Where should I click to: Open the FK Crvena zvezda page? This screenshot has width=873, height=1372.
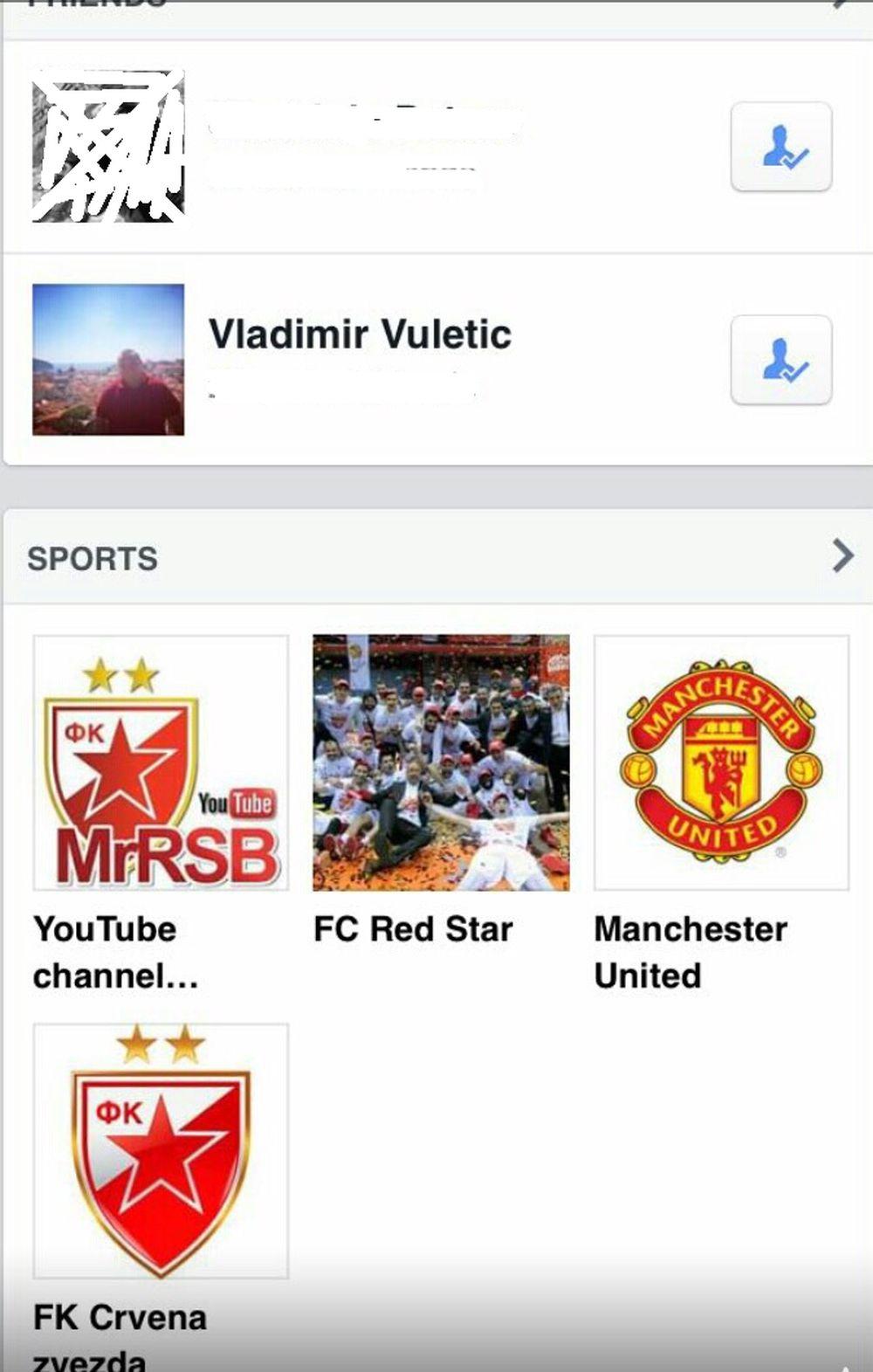coord(161,1151)
